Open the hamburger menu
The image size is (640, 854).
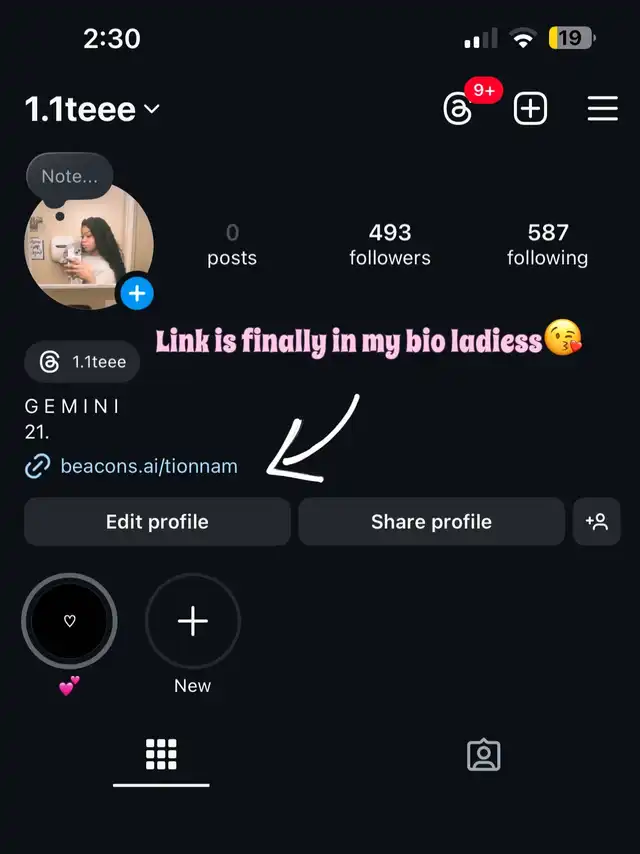point(602,109)
